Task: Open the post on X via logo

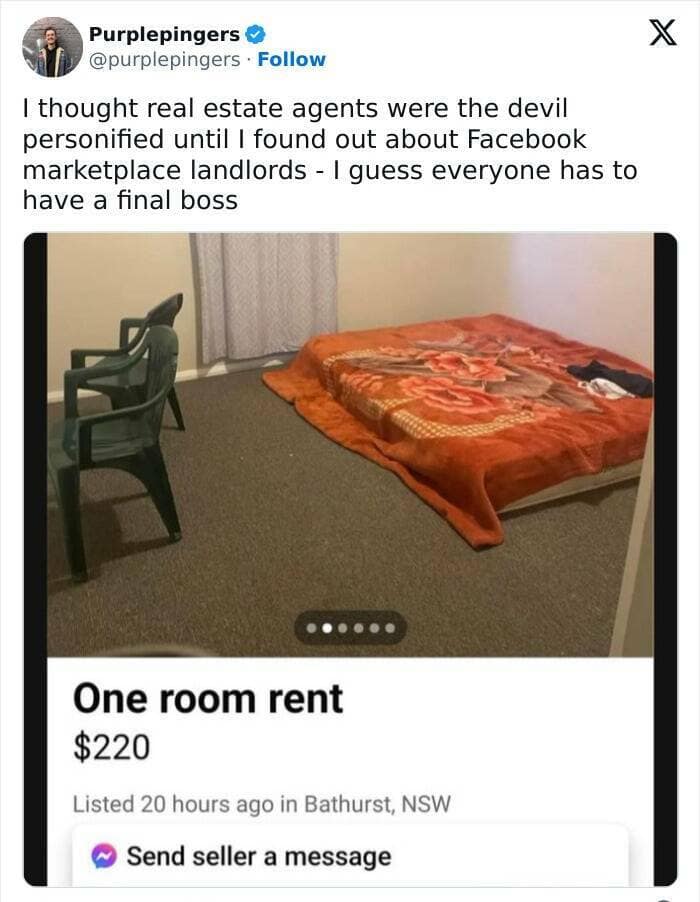Action: coord(656,35)
